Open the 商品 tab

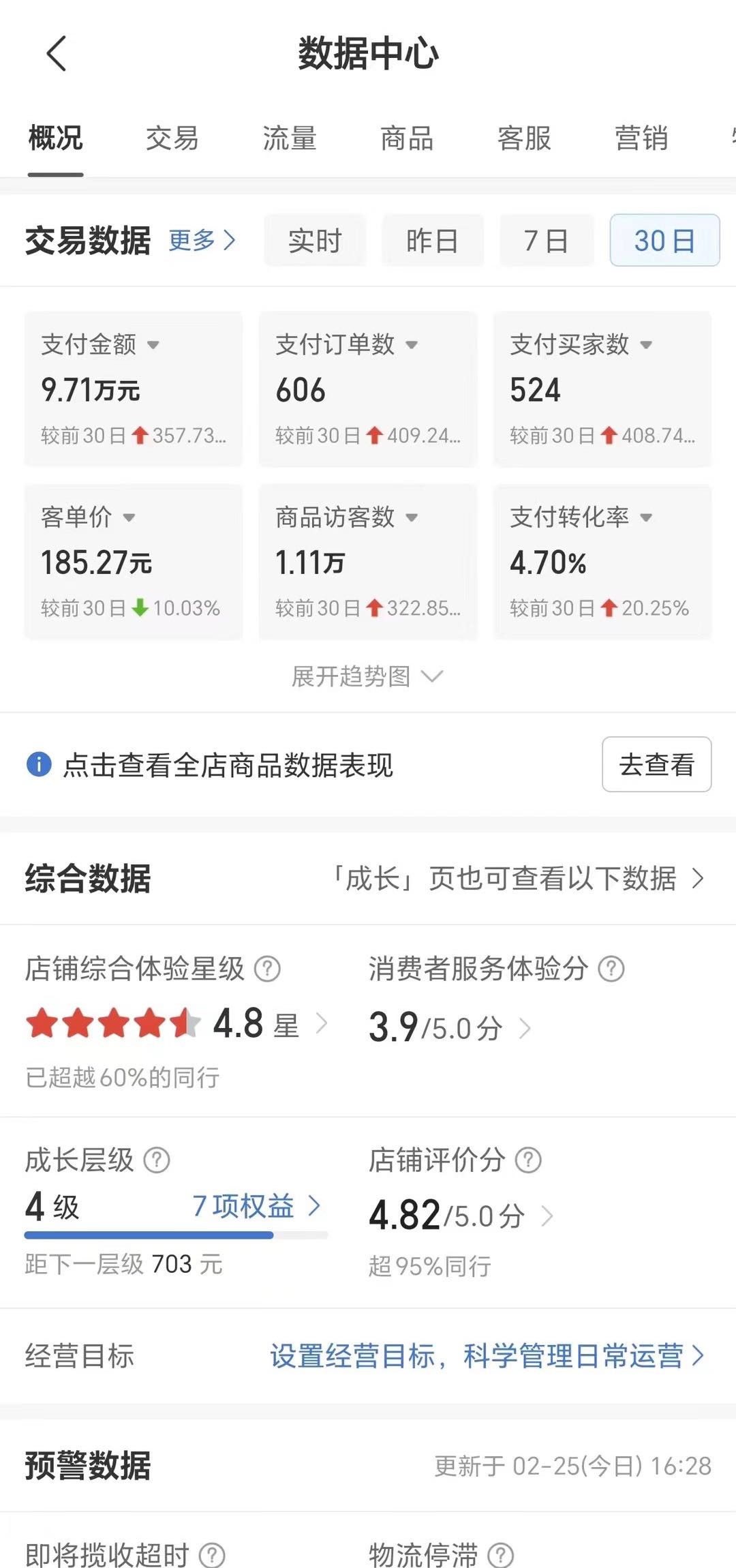pos(407,138)
